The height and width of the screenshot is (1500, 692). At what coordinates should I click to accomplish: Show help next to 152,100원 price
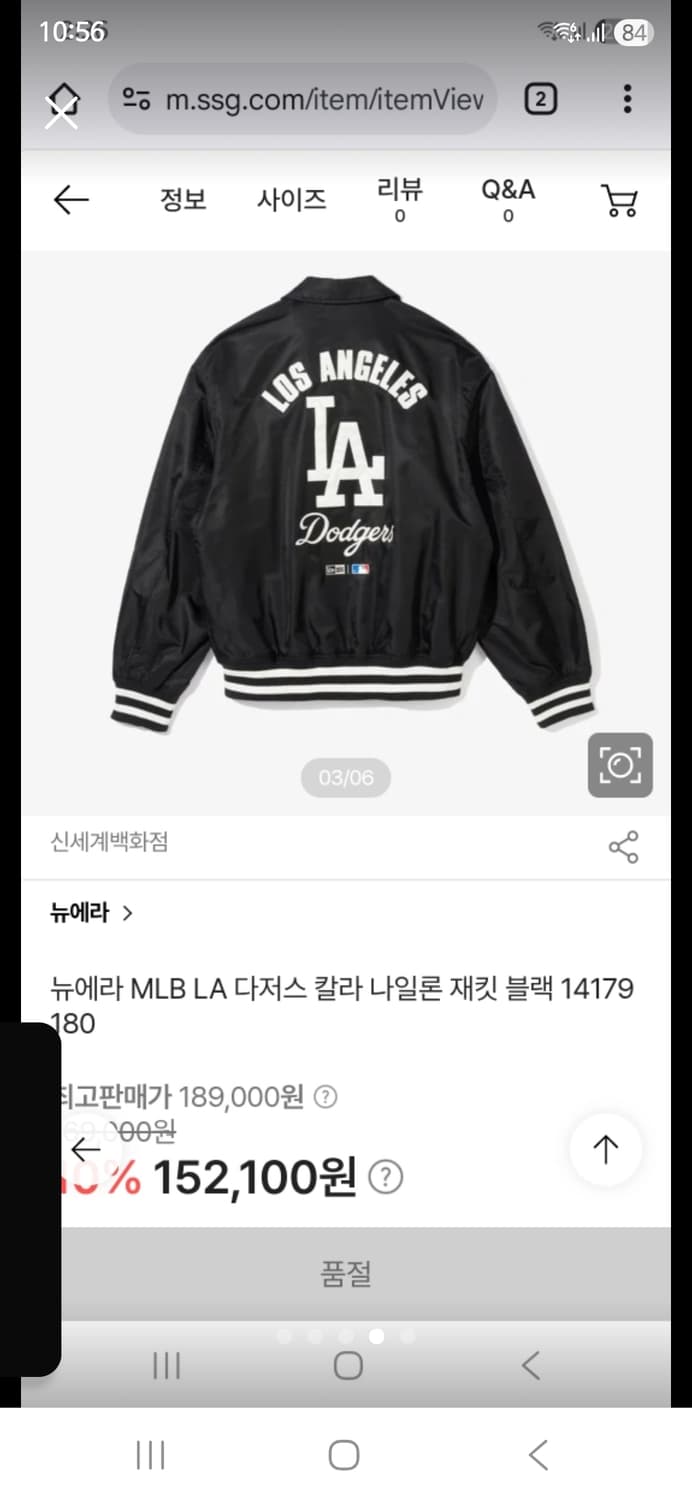pos(386,1178)
